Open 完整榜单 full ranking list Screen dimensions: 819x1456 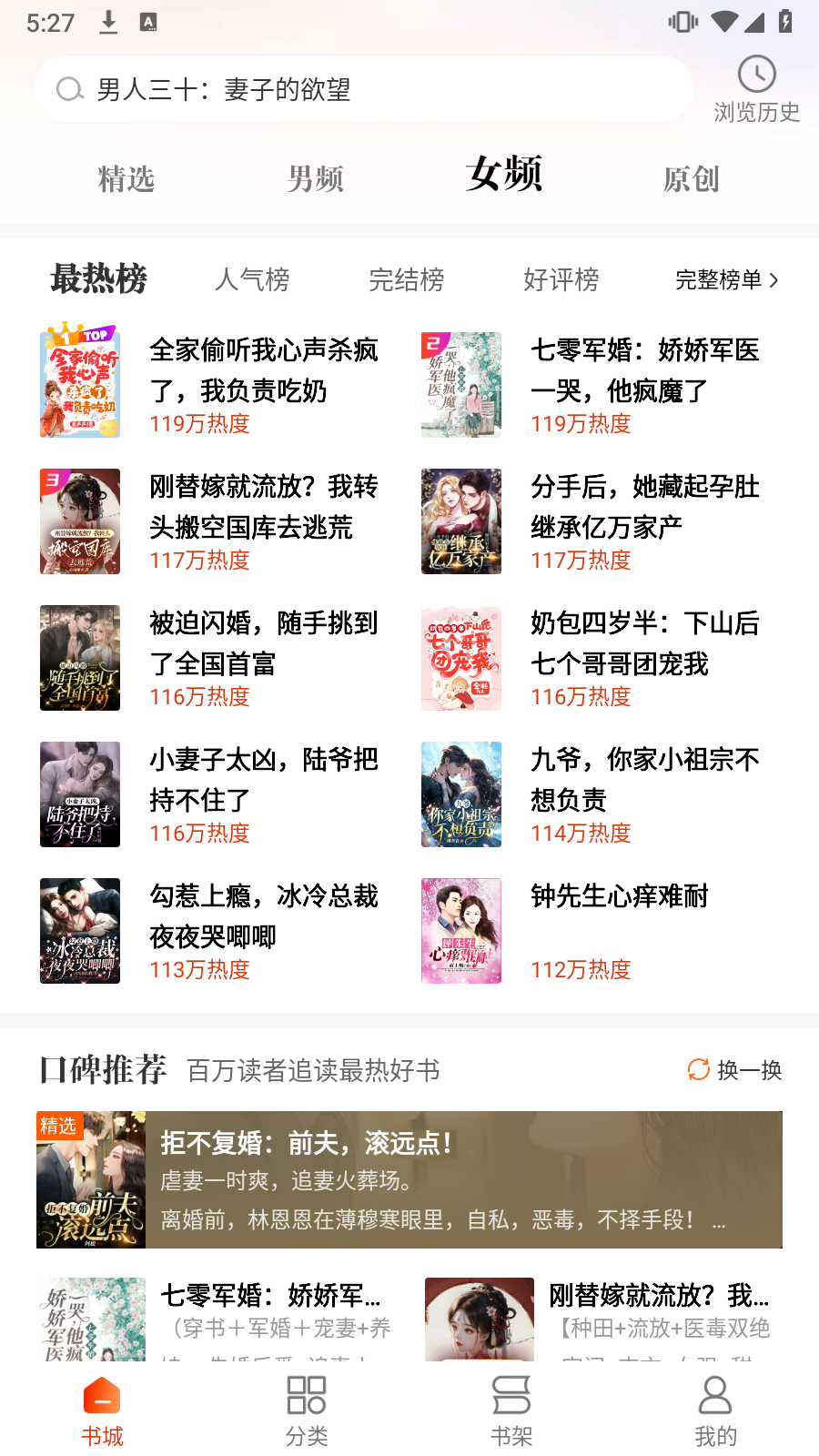[727, 279]
